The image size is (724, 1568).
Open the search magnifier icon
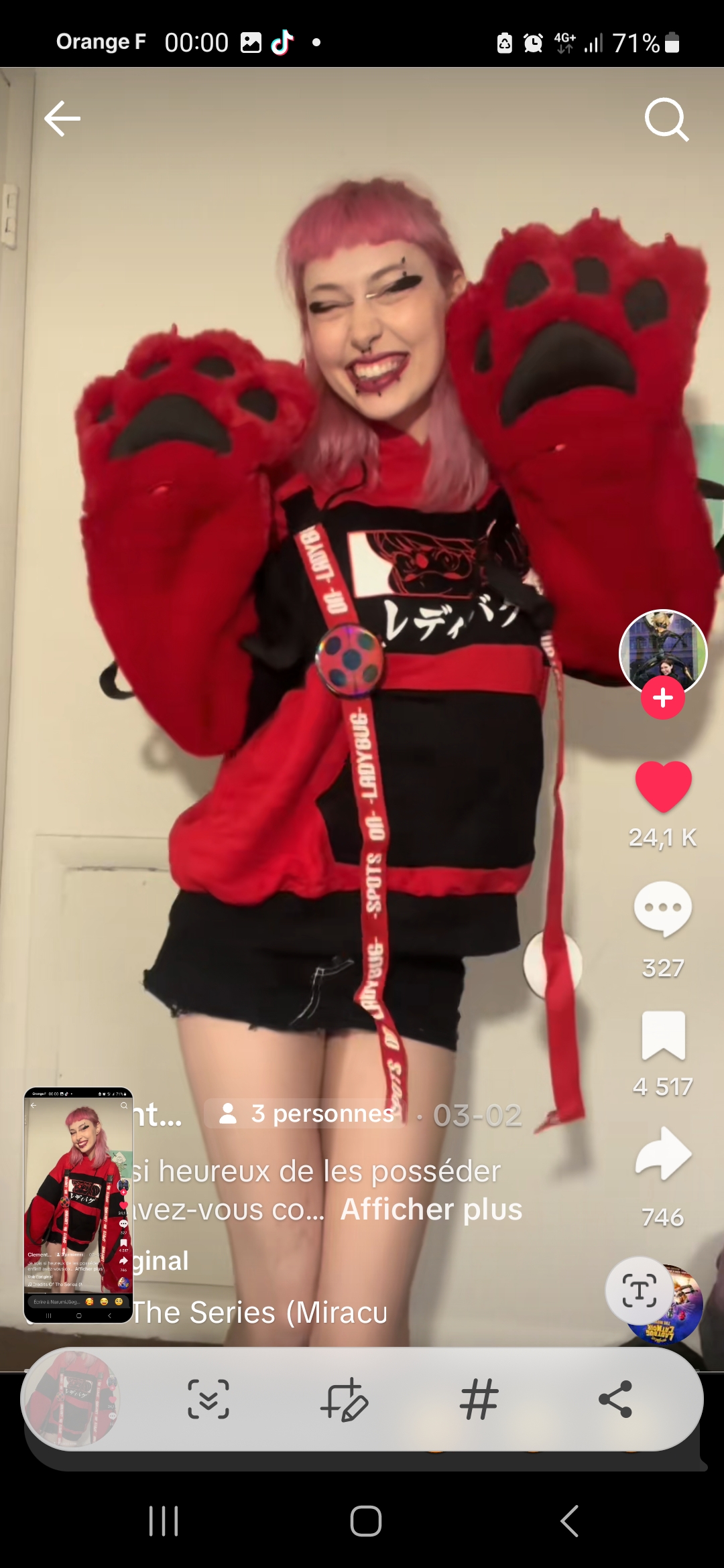point(666,120)
